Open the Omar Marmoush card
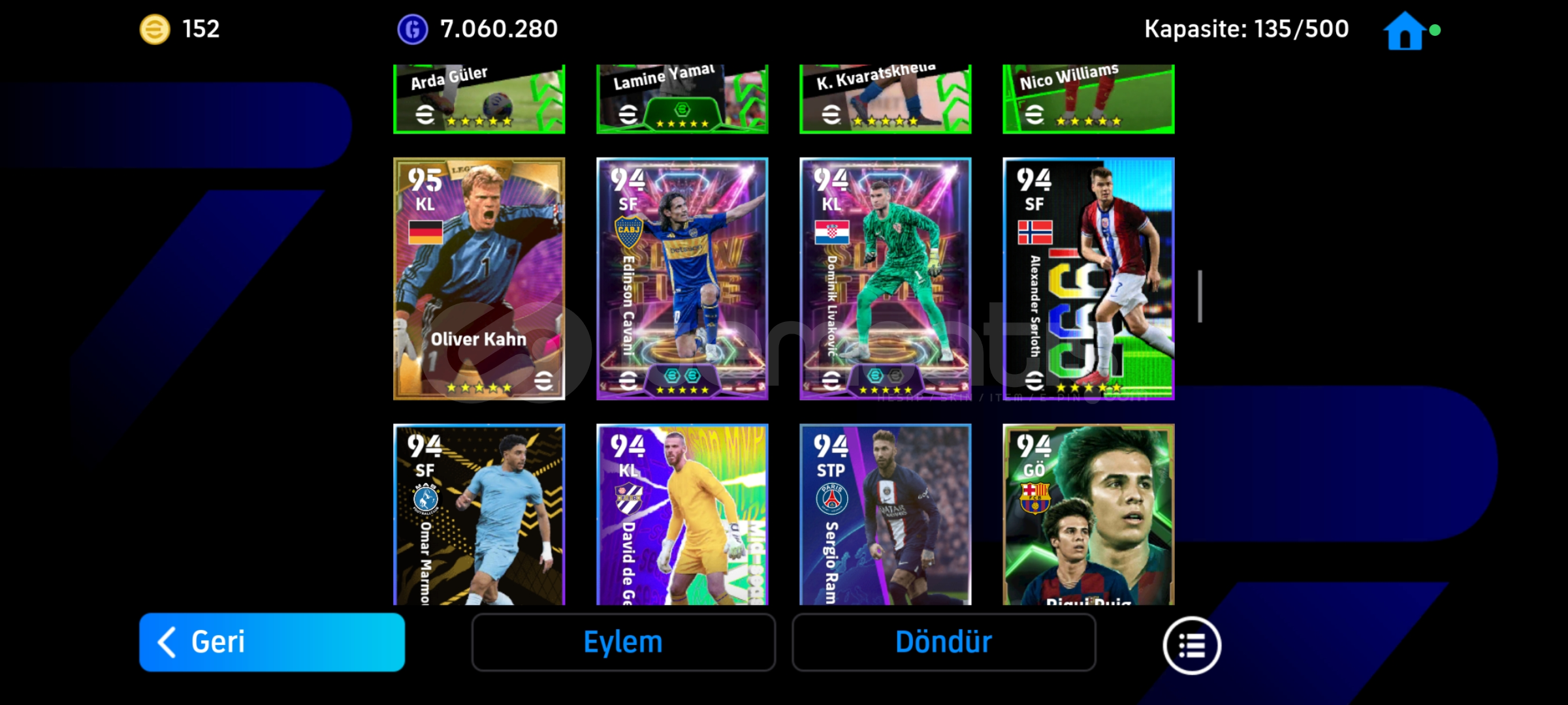The height and width of the screenshot is (705, 1568). 479,514
